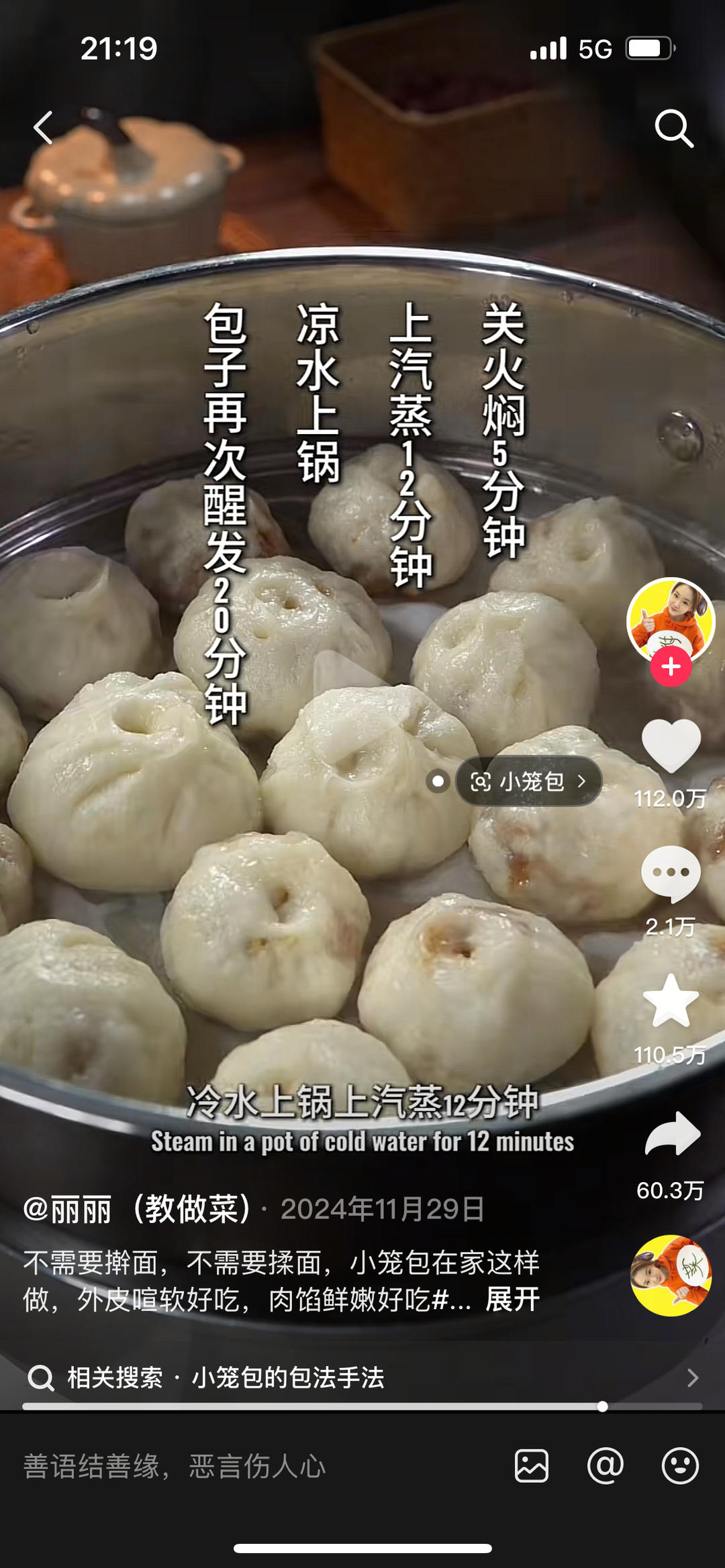Attach an image to the comment
725x1568 pixels.
(x=532, y=1466)
